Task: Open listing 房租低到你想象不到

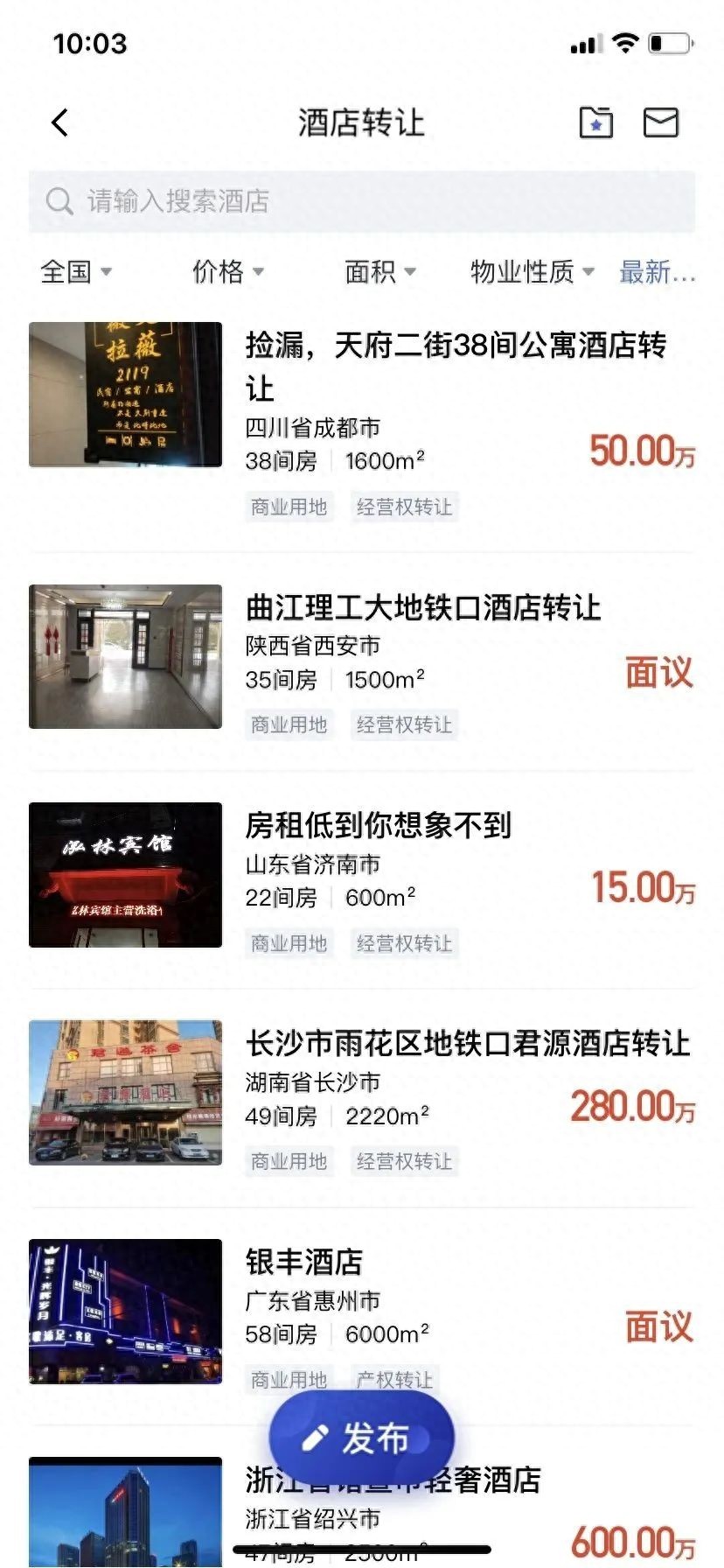Action: [x=378, y=826]
